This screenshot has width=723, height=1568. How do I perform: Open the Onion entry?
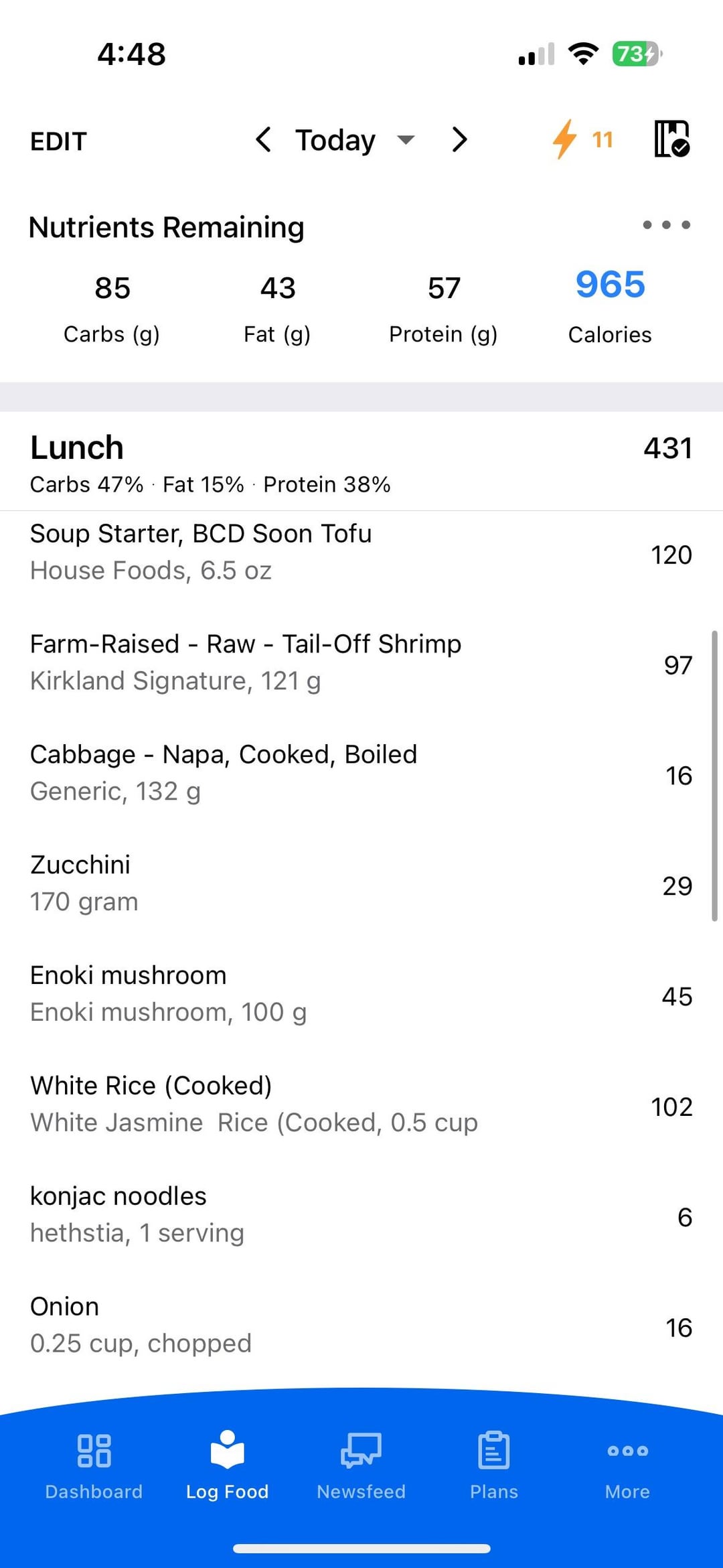[361, 1326]
